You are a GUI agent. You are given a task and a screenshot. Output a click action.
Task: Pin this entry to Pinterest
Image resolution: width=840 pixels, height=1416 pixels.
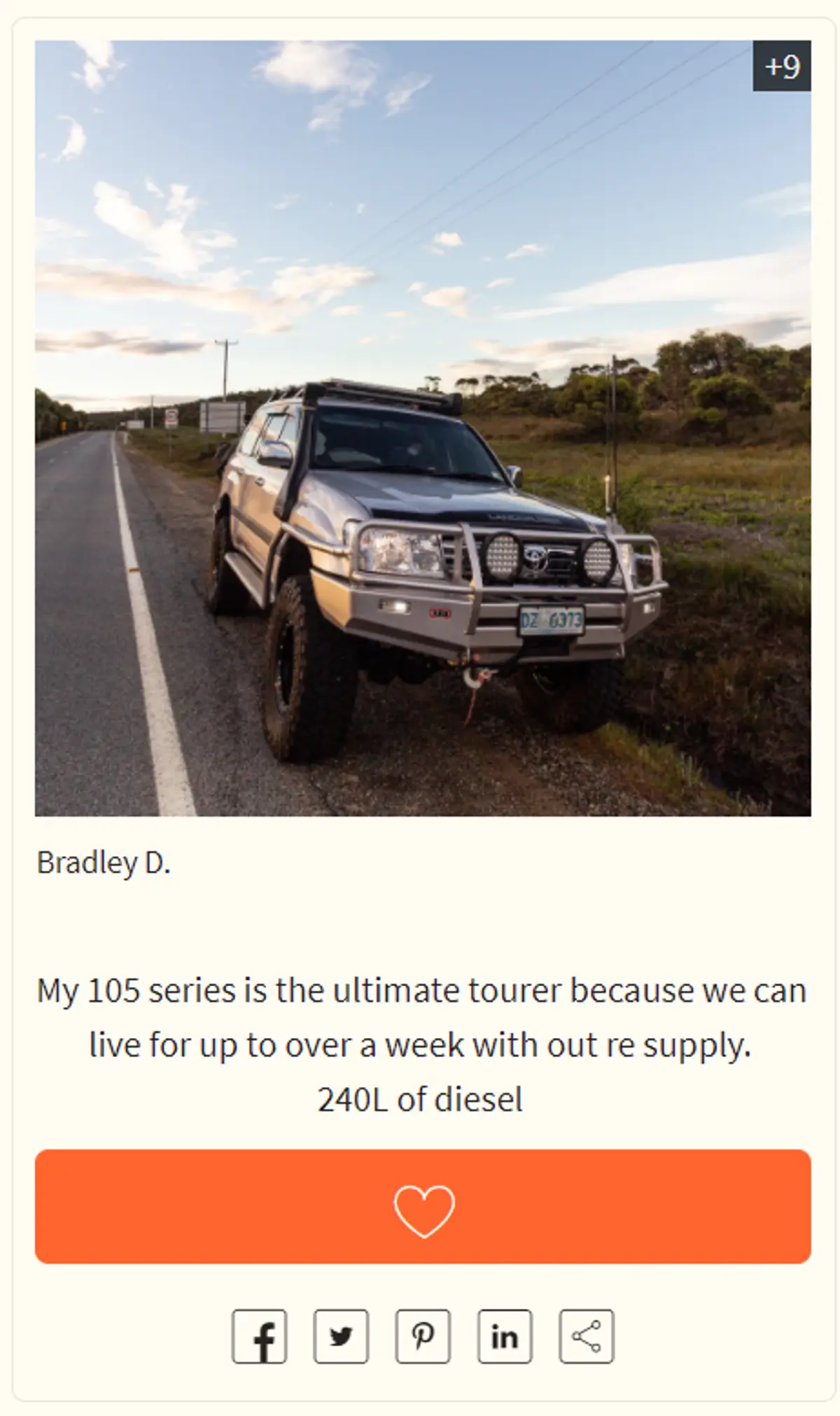point(423,1337)
